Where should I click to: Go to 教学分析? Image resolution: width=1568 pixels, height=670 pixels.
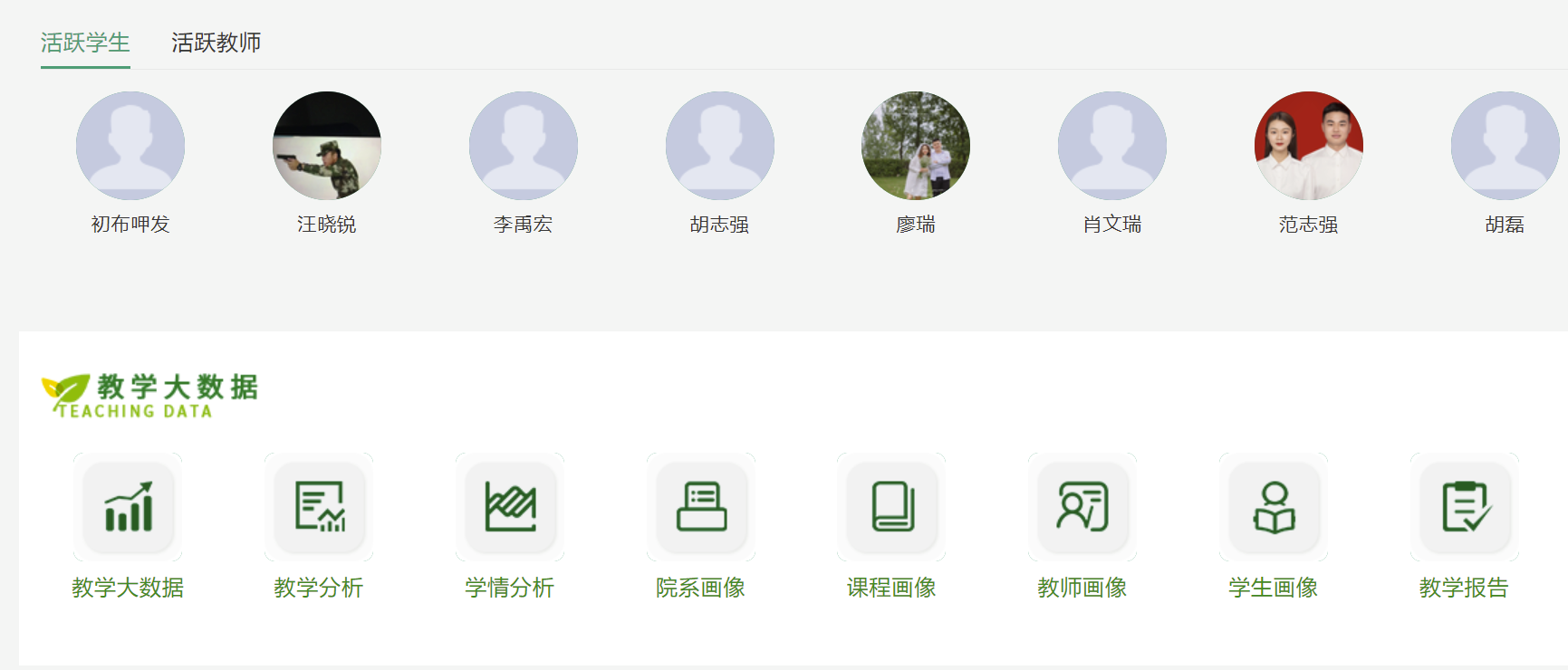[319, 507]
